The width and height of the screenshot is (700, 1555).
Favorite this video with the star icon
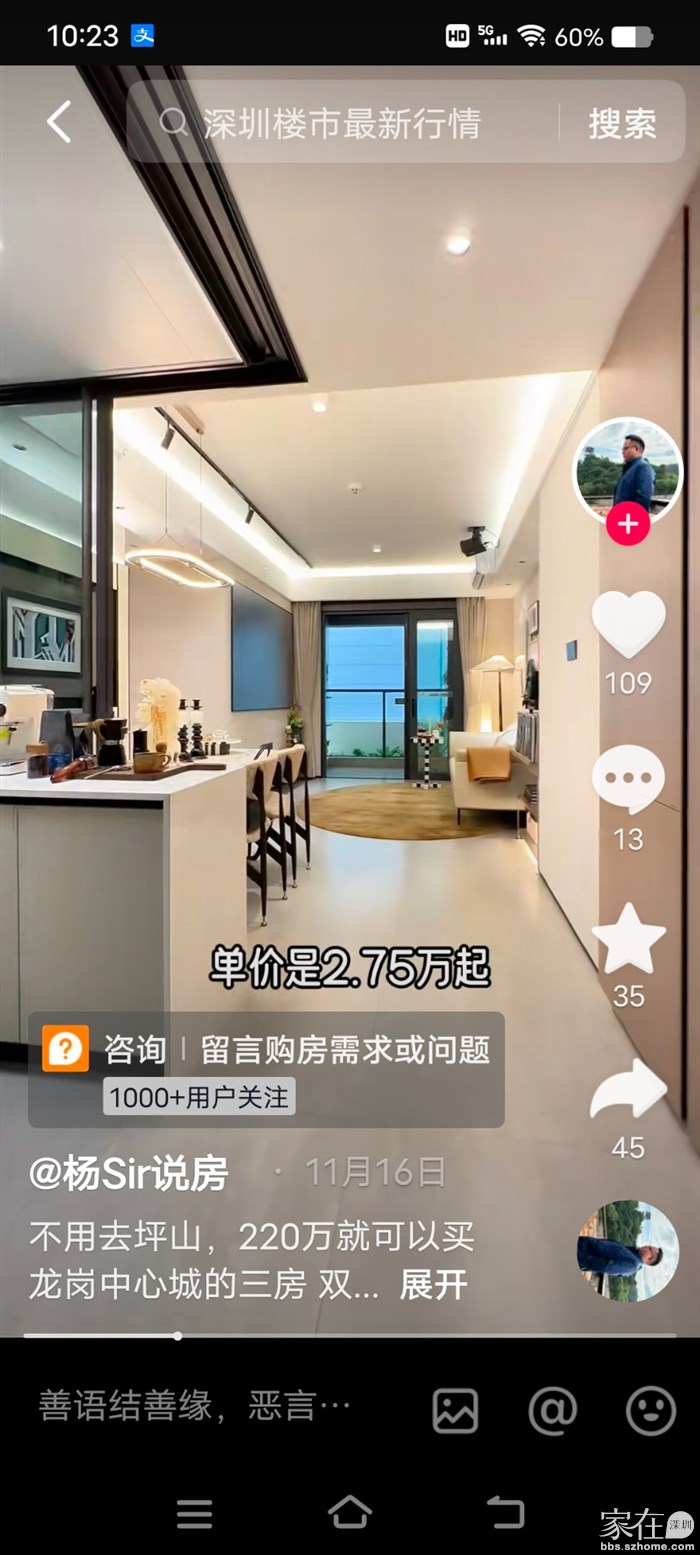(x=628, y=939)
